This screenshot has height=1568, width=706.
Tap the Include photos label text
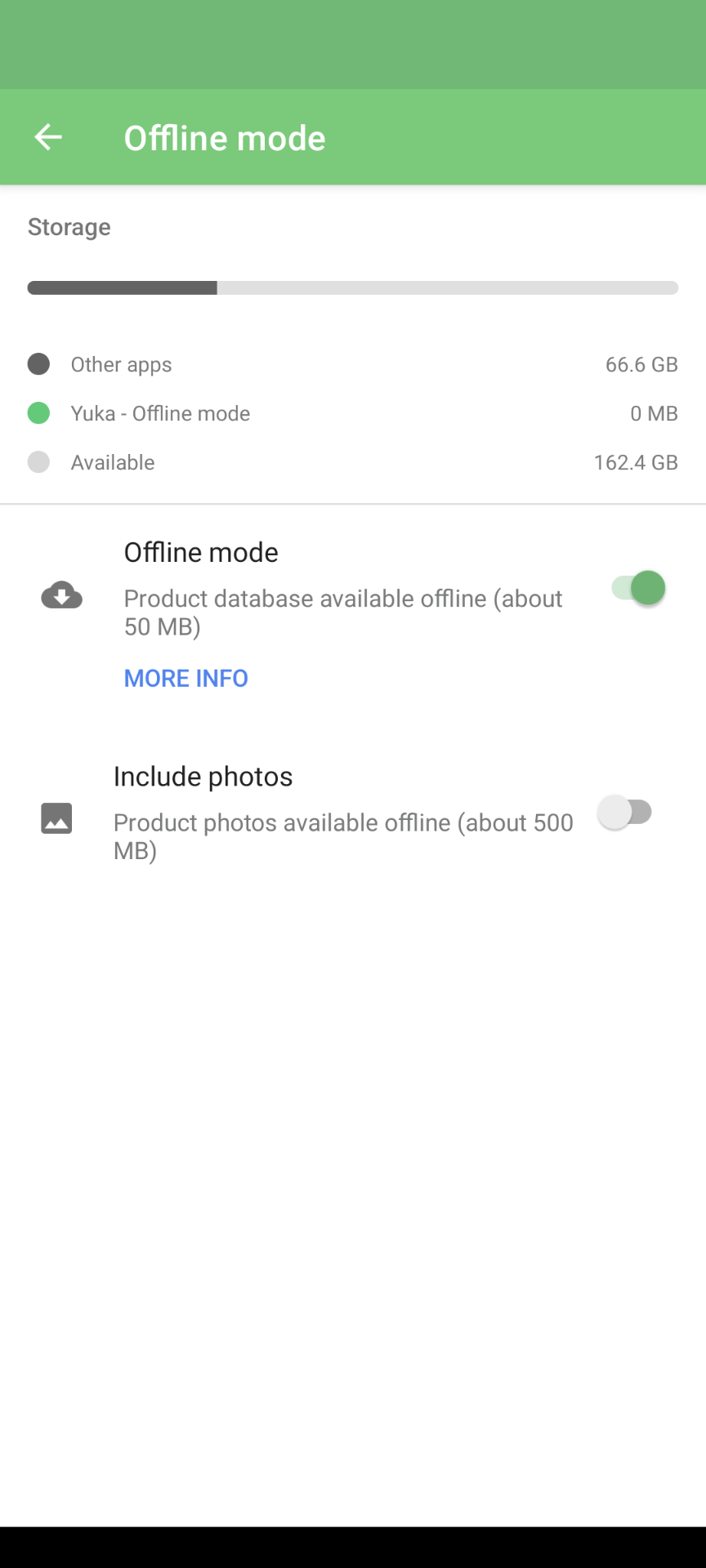(x=203, y=776)
